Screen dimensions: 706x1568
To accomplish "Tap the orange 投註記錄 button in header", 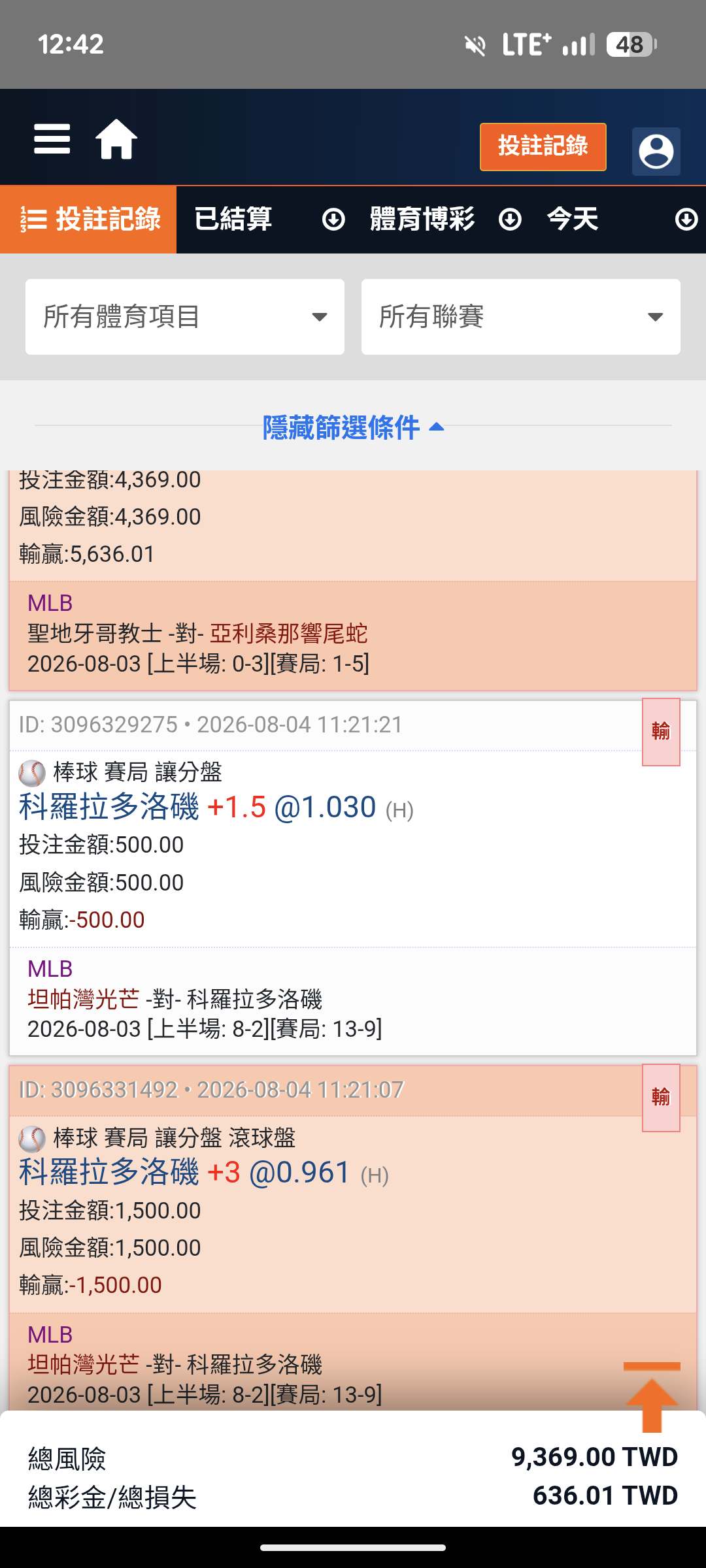I will [543, 146].
